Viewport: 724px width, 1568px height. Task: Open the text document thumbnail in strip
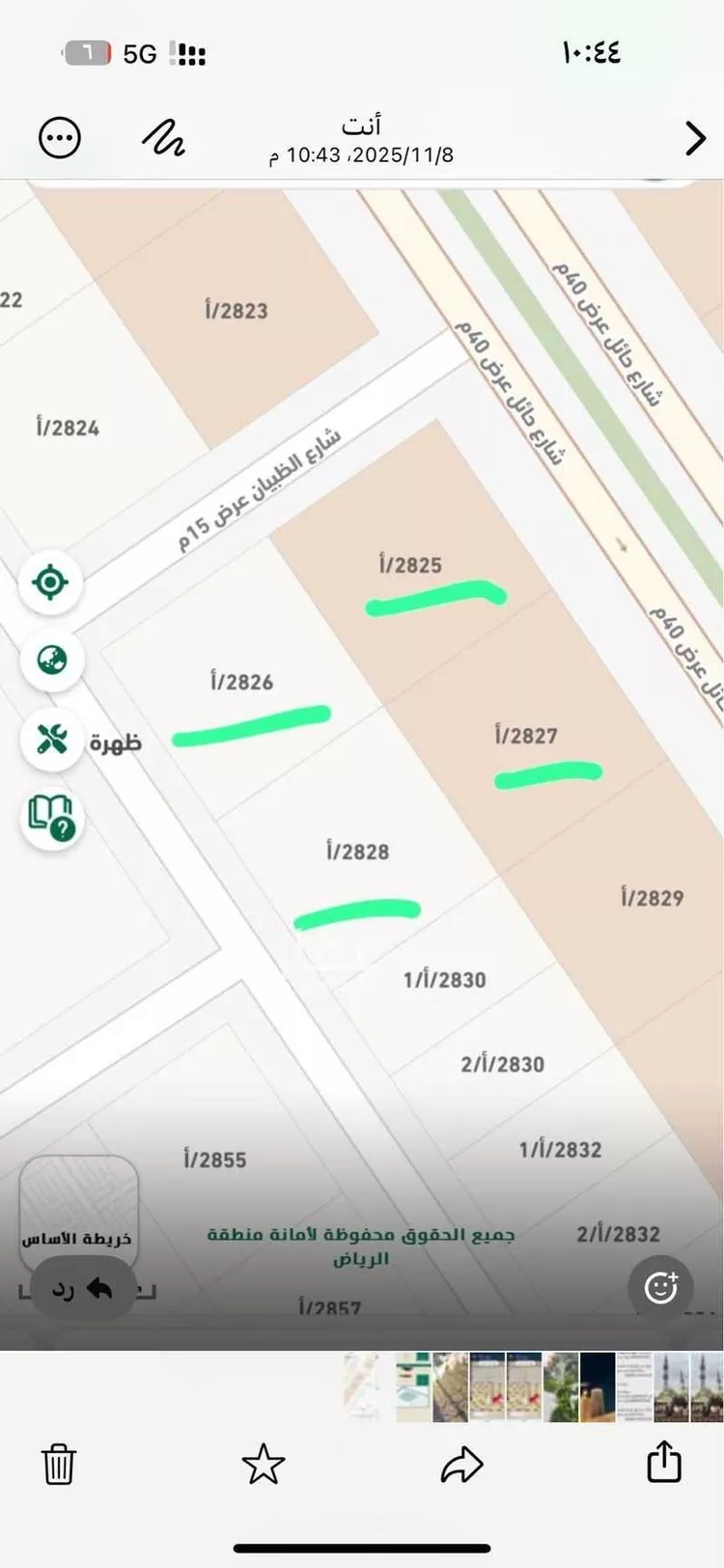(634, 1386)
